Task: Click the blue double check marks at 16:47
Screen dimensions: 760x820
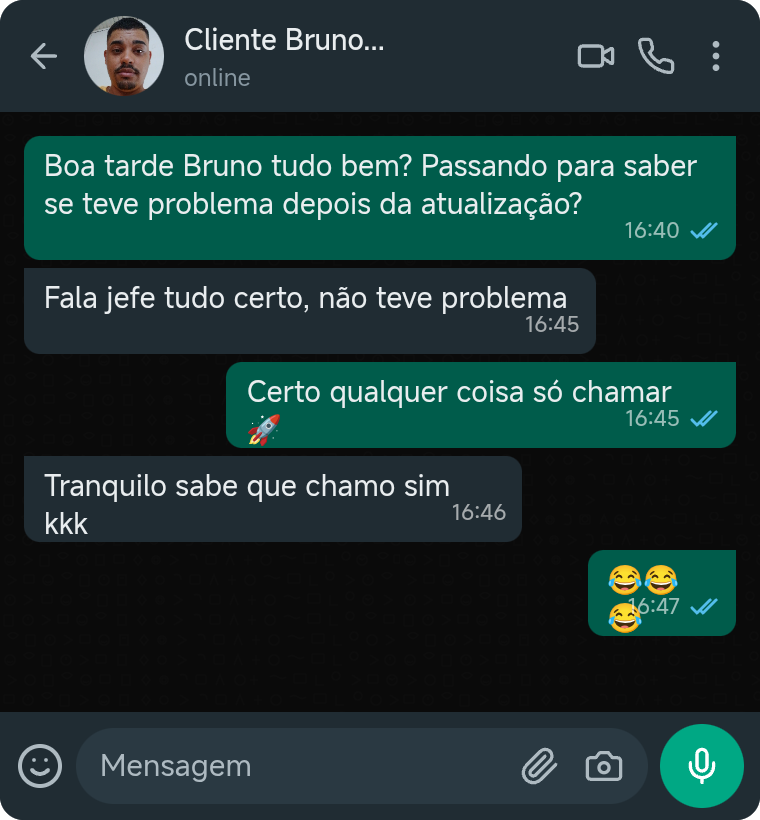Action: click(x=704, y=605)
